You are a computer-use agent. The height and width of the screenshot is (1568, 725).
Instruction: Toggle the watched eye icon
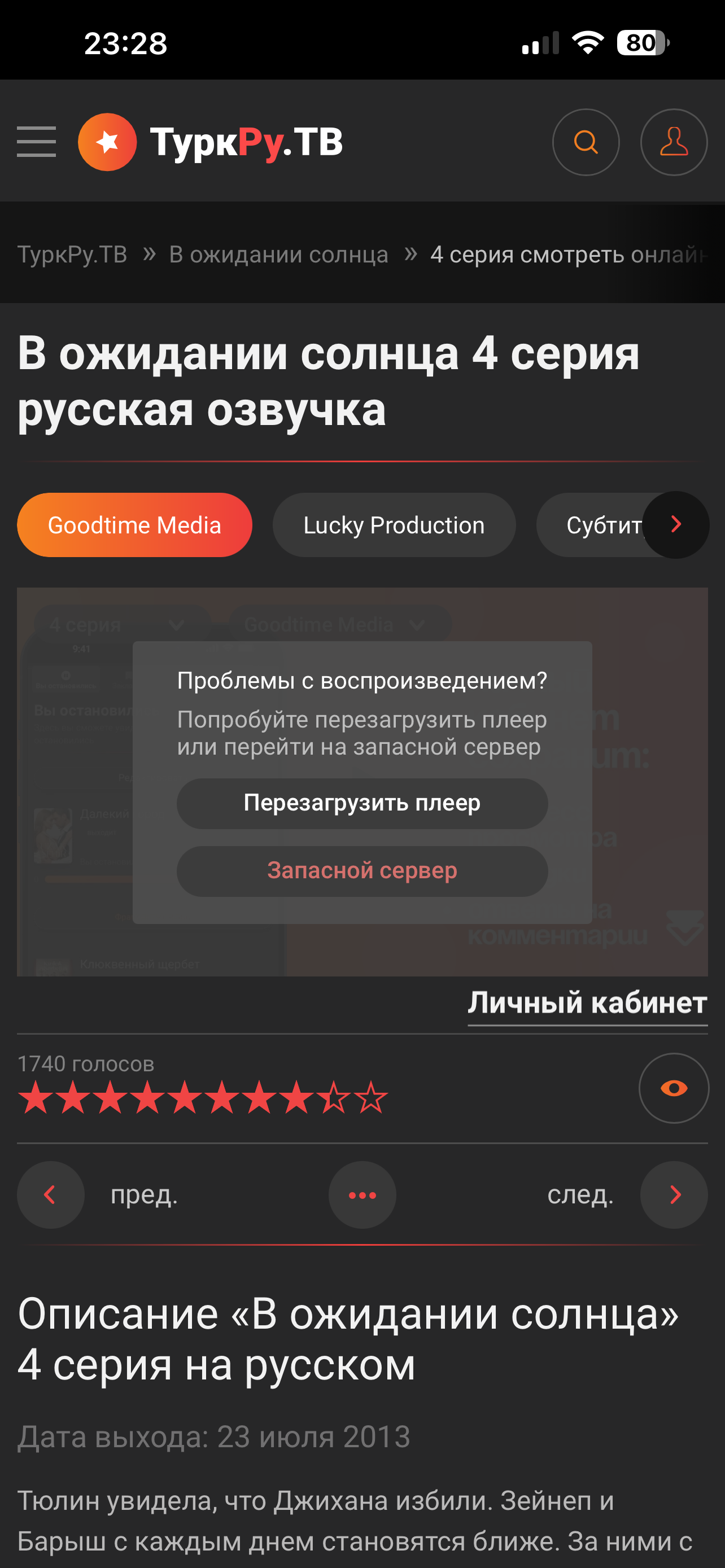coord(673,1088)
